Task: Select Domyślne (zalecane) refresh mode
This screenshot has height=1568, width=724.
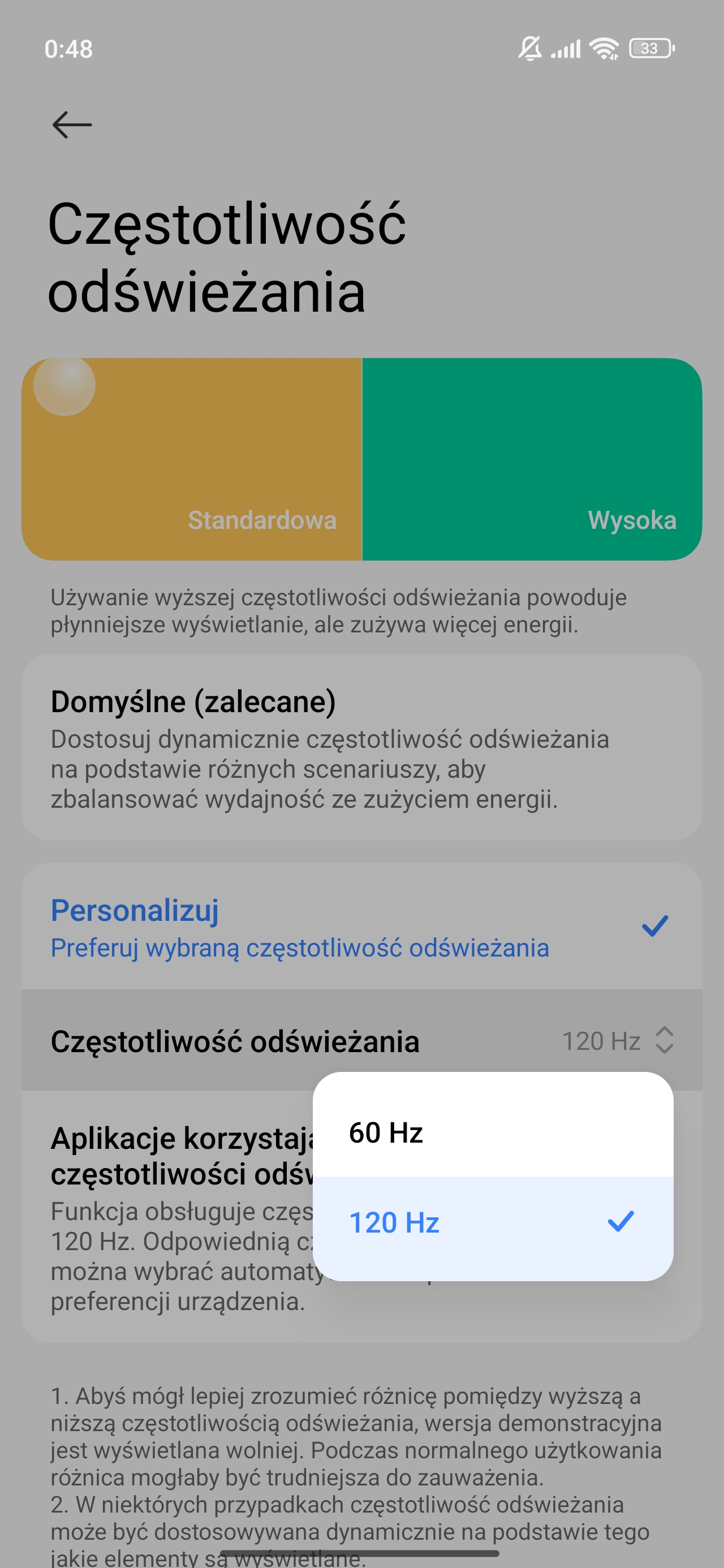Action: coord(361,747)
